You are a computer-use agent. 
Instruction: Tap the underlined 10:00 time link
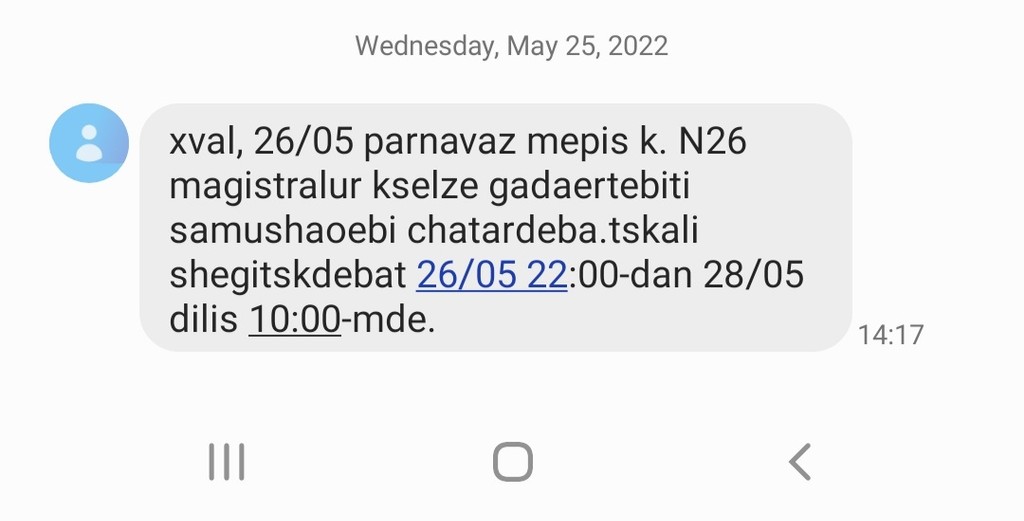coord(294,319)
